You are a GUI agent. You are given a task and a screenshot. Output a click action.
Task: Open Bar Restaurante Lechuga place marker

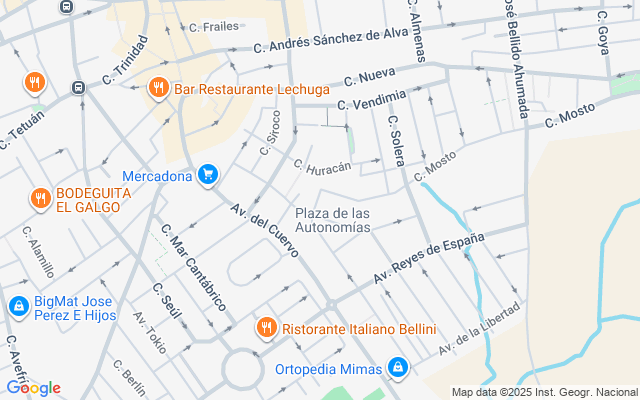click(x=157, y=89)
